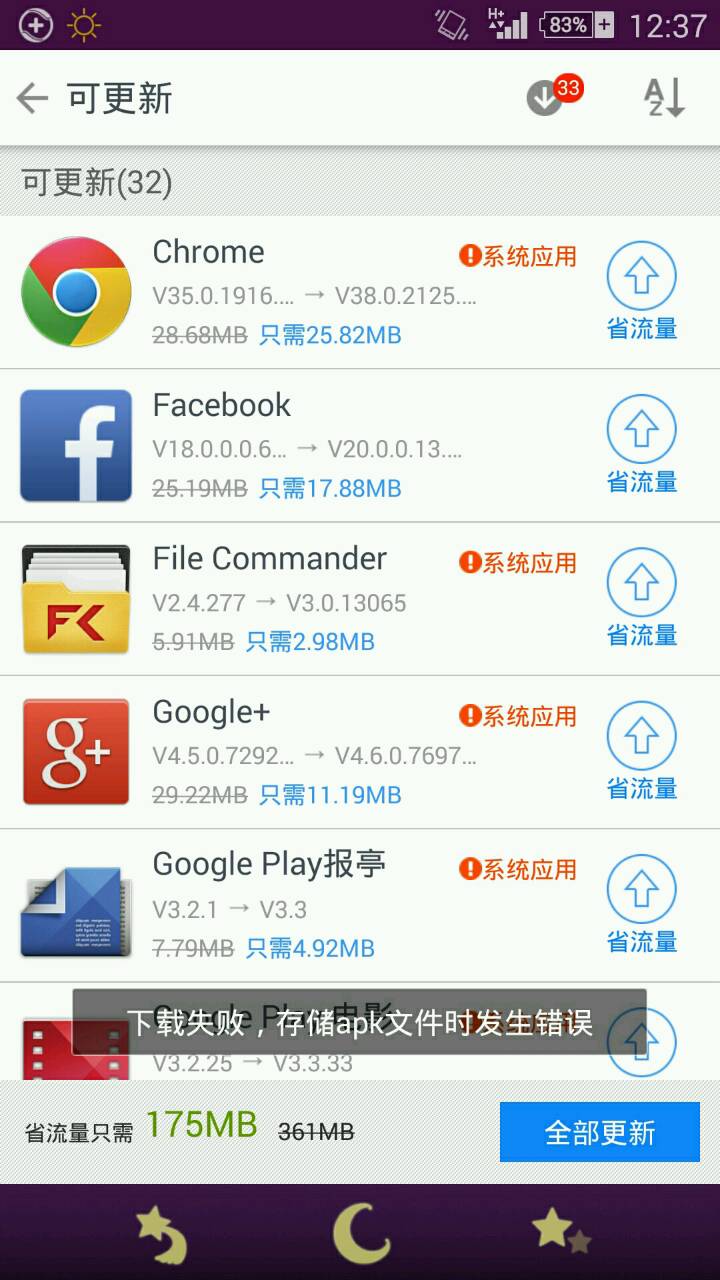Open the download manager with 33 badge
The image size is (720, 1280).
click(548, 97)
